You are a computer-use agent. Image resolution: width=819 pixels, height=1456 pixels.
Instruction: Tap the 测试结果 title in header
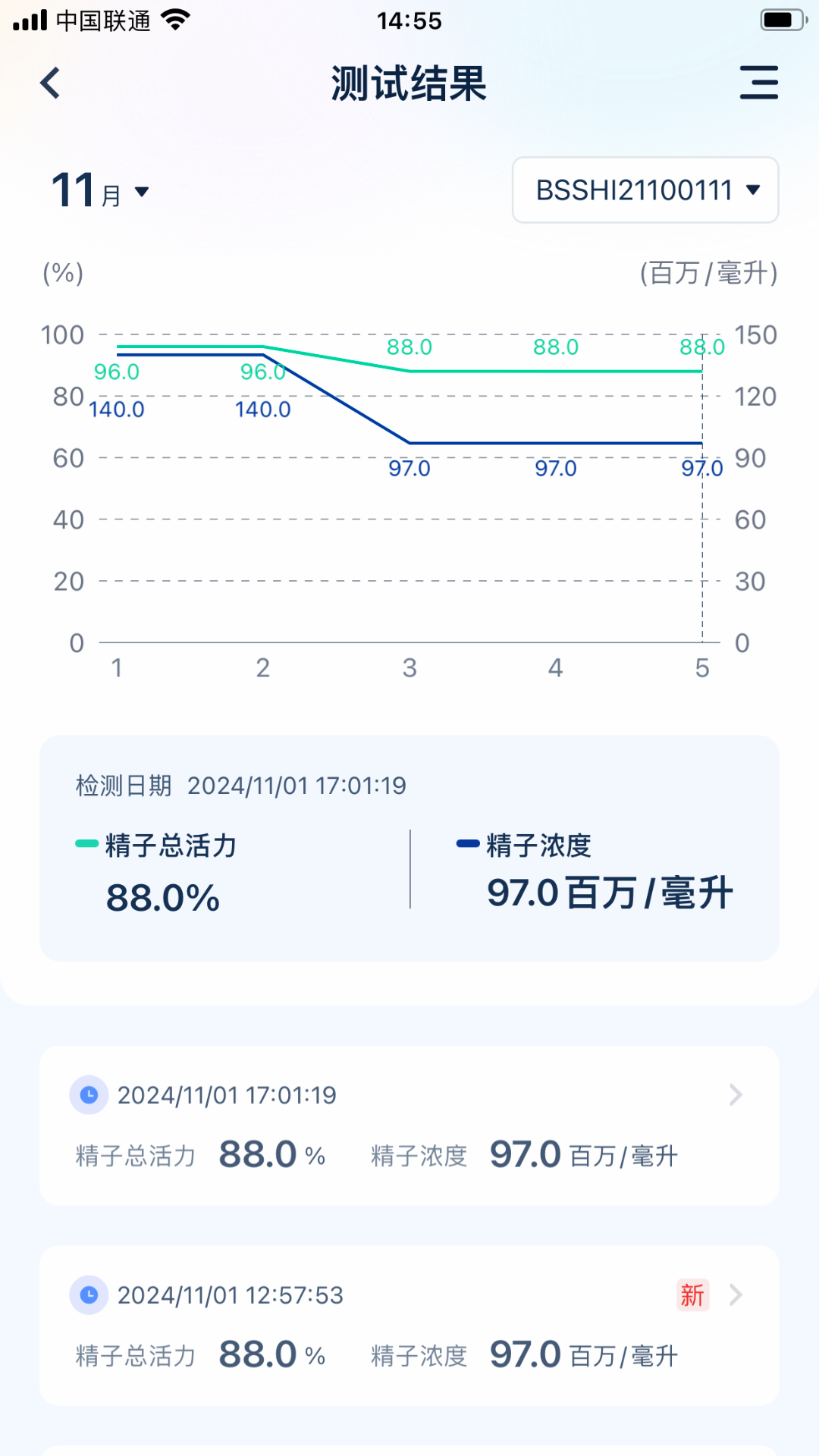409,84
